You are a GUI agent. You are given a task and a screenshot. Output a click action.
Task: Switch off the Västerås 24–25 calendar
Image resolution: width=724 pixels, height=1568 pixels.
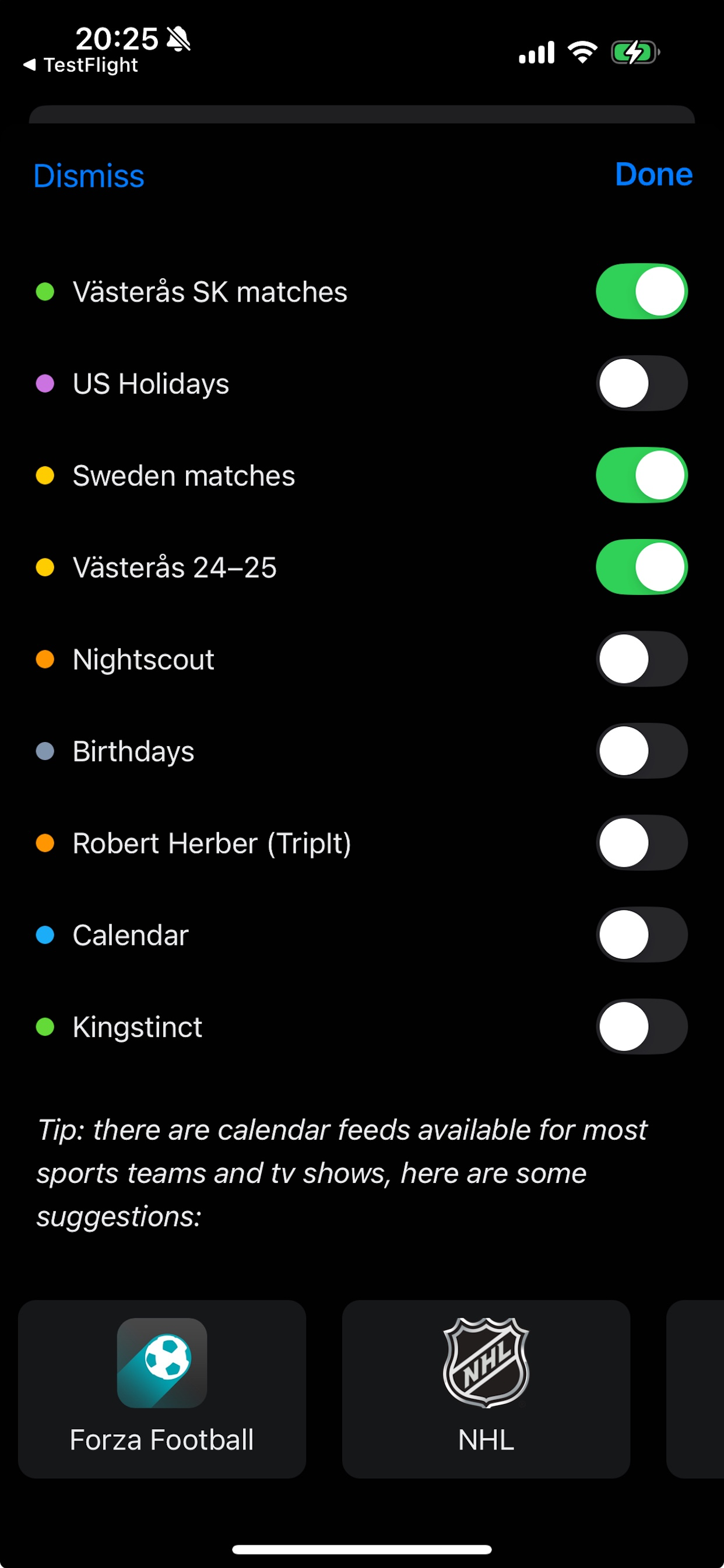pos(641,568)
